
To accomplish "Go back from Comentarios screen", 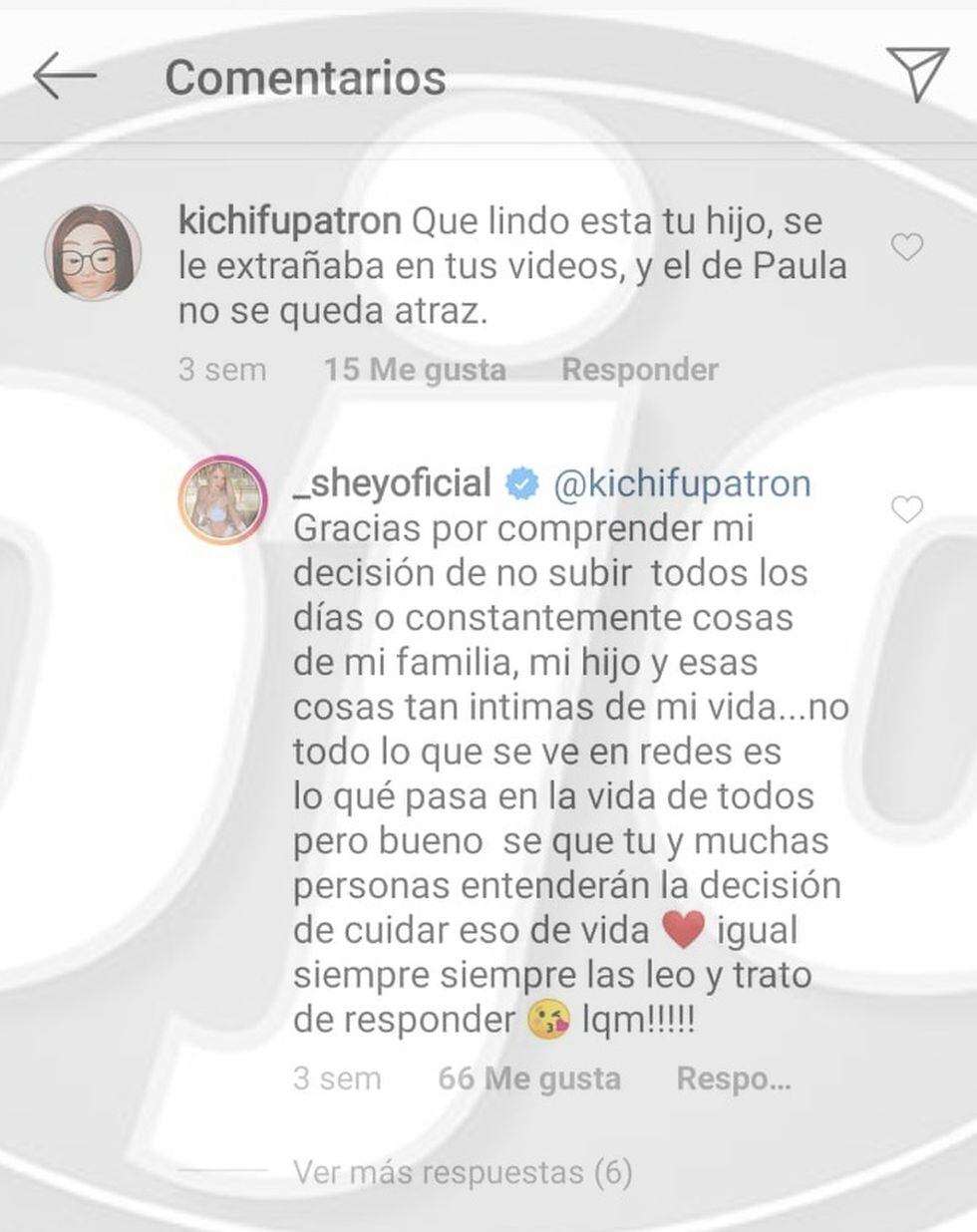I will point(65,77).
